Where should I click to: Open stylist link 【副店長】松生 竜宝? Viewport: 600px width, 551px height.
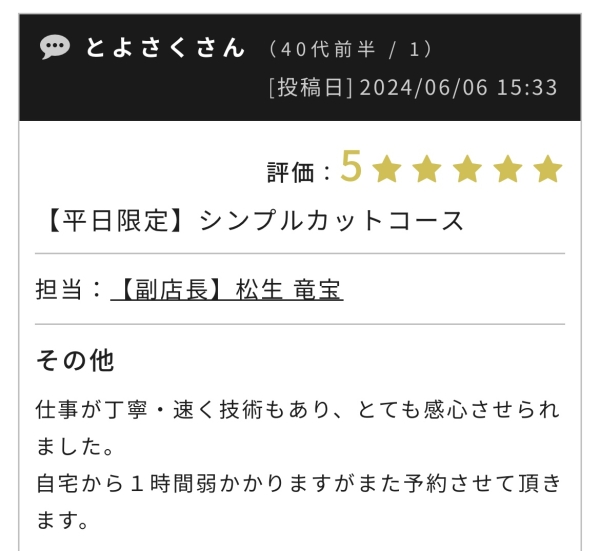pyautogui.click(x=227, y=290)
